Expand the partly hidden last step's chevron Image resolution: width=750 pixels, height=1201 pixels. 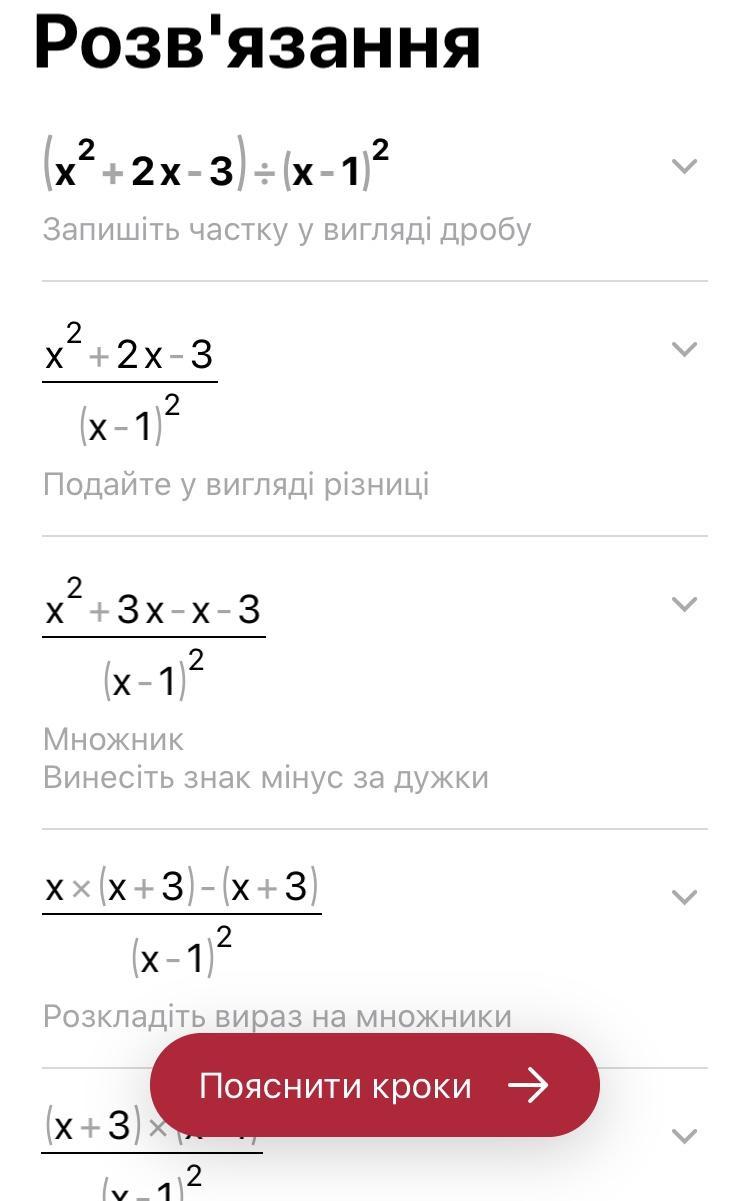pos(684,1136)
